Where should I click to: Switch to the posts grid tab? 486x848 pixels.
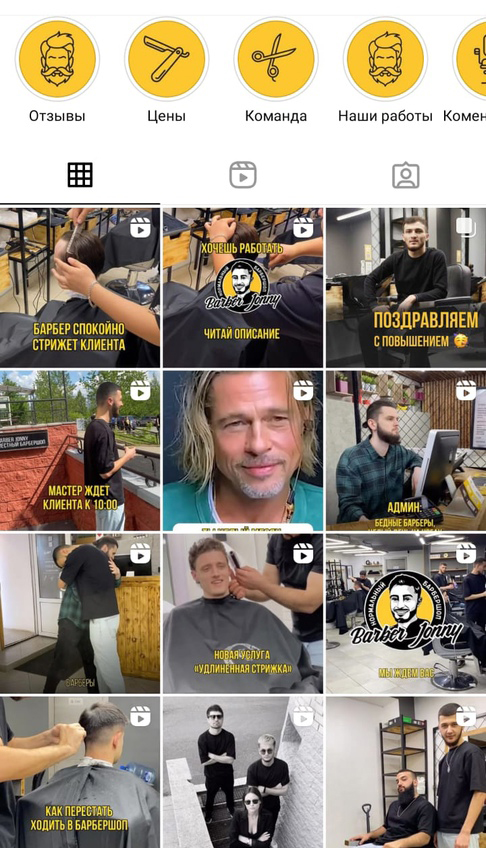(80, 175)
